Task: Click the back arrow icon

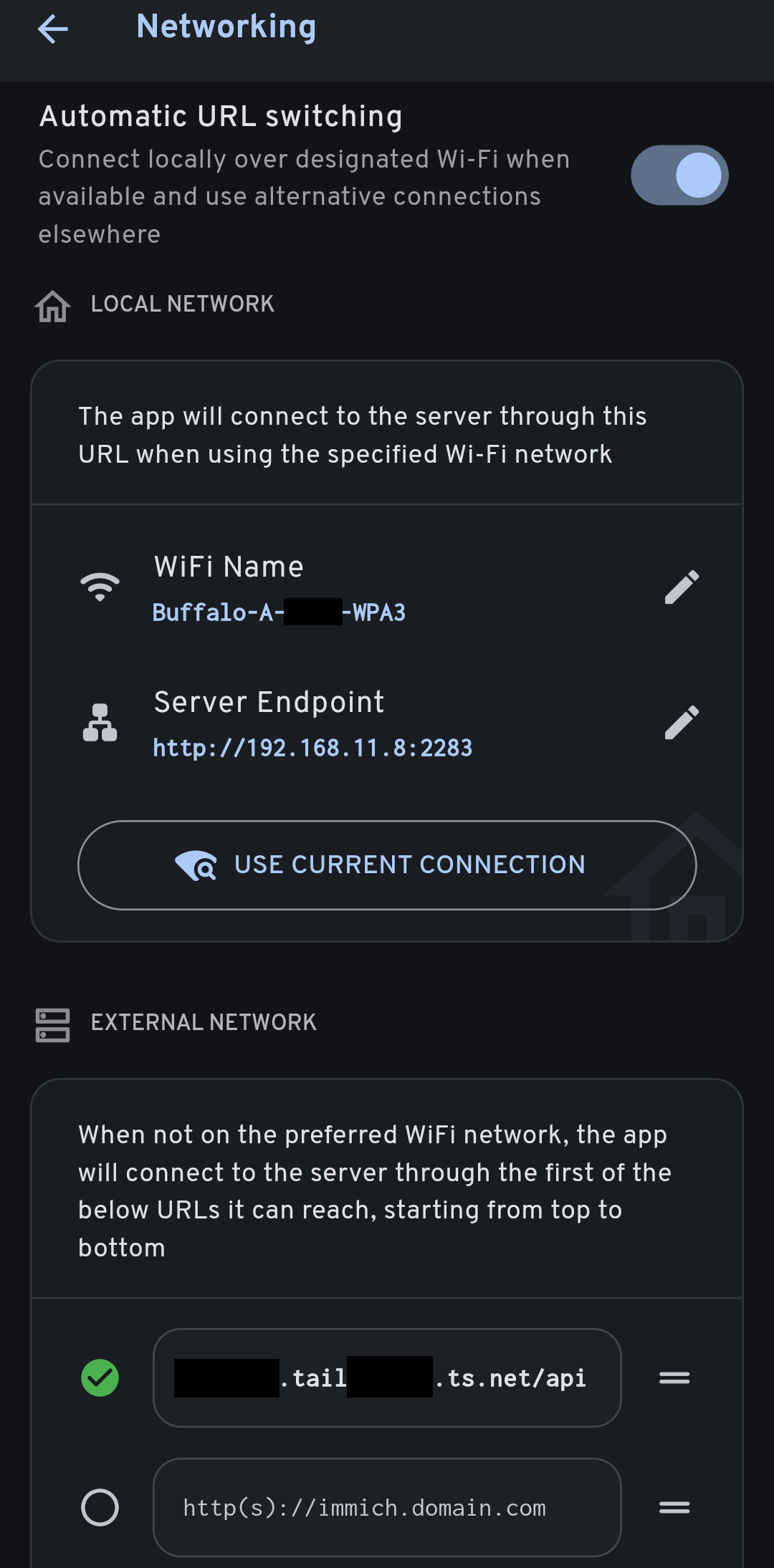Action: (x=52, y=29)
